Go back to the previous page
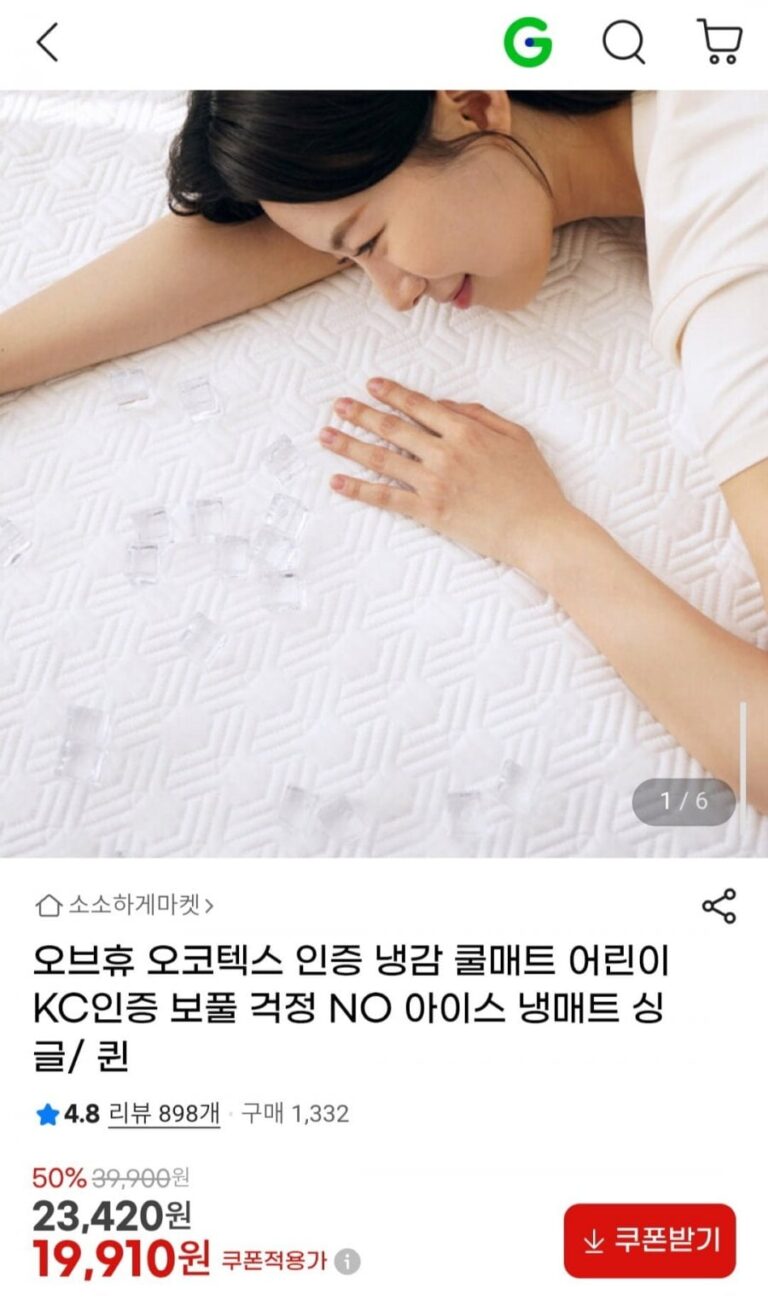Screen dimensions: 768x1300 pyautogui.click(x=47, y=43)
